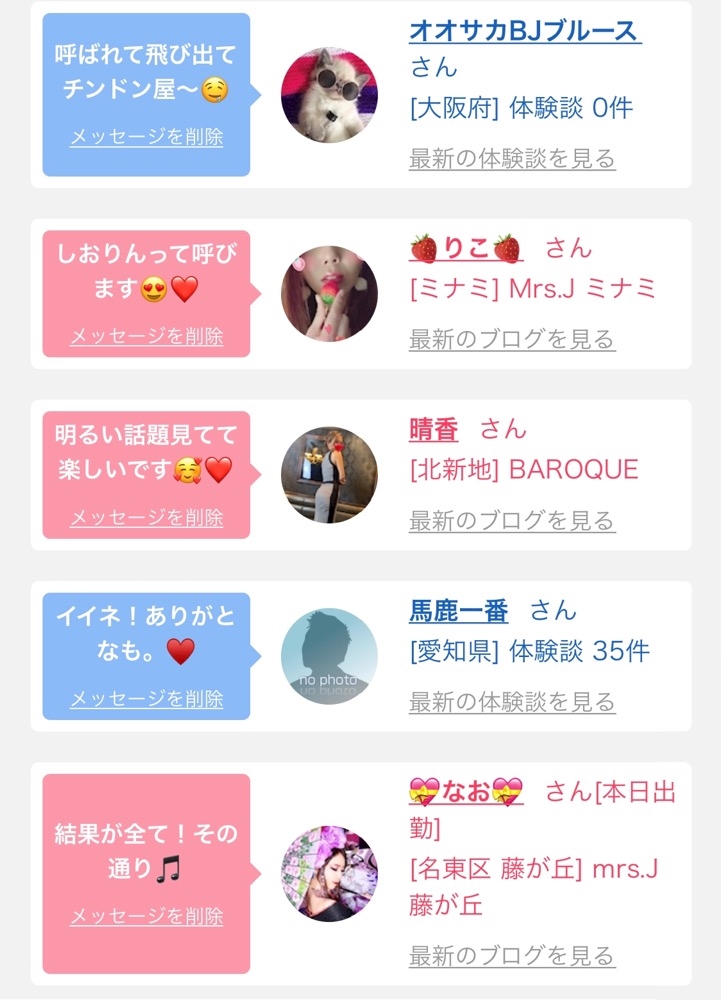The width and height of the screenshot is (721, 1000).
Task: View オオサカBJブルース's latest 体験談
Action: 511,158
